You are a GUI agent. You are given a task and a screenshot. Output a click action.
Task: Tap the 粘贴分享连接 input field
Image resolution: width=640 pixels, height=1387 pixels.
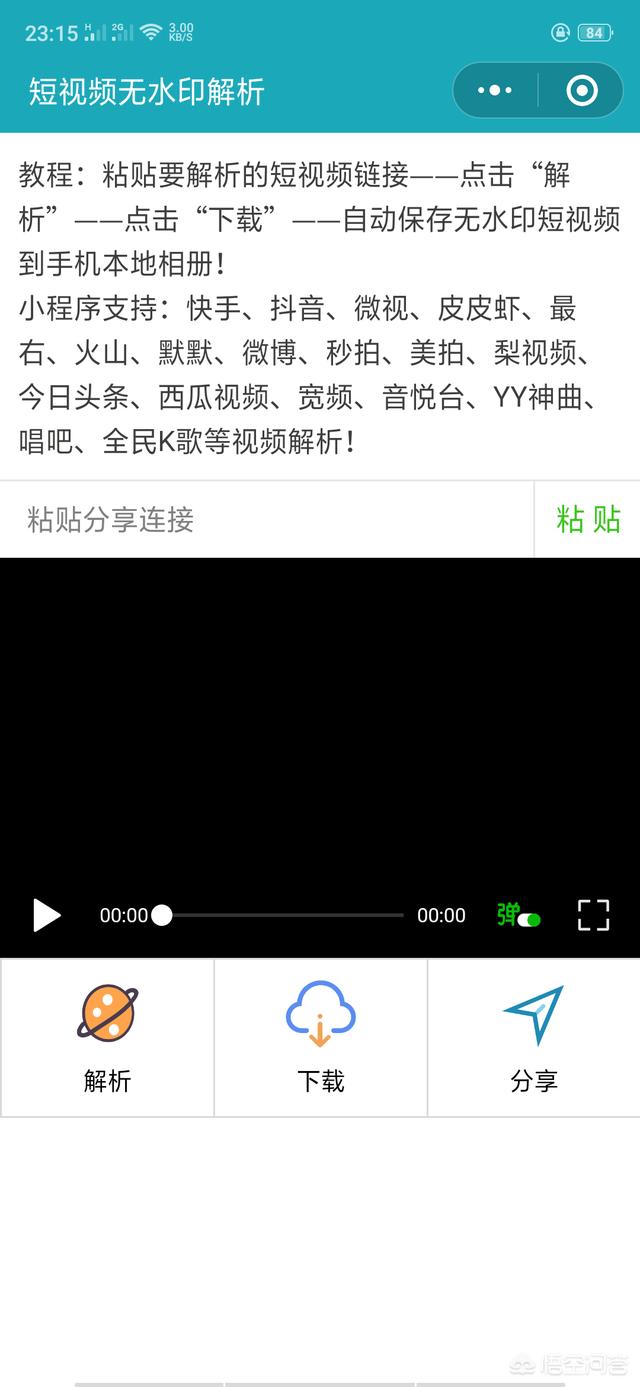[x=270, y=520]
